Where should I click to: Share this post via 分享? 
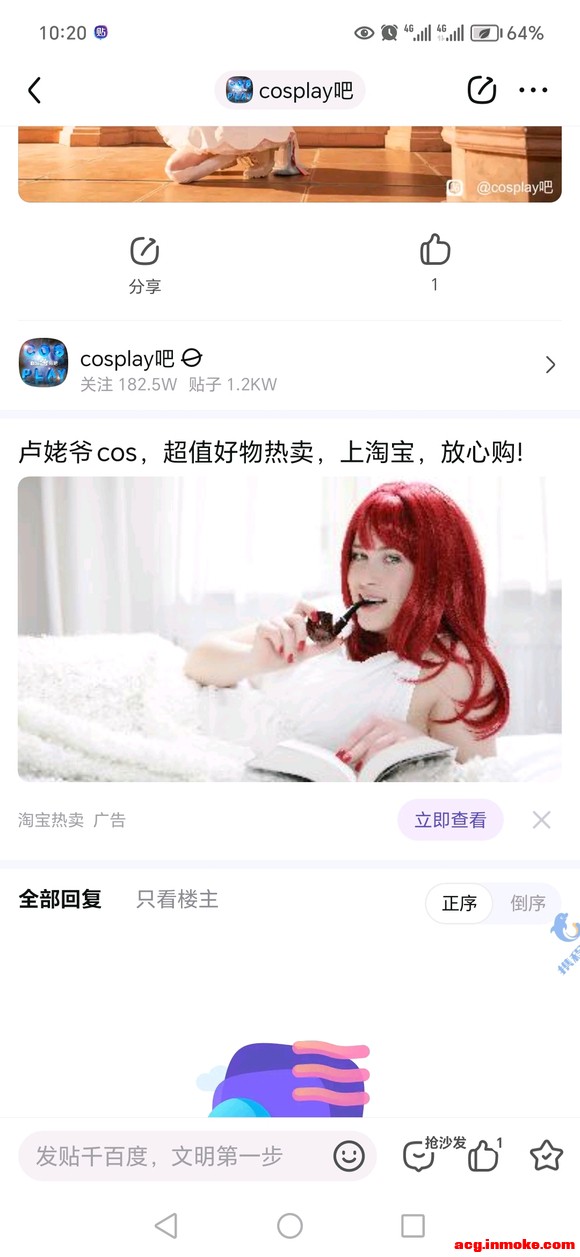(145, 265)
